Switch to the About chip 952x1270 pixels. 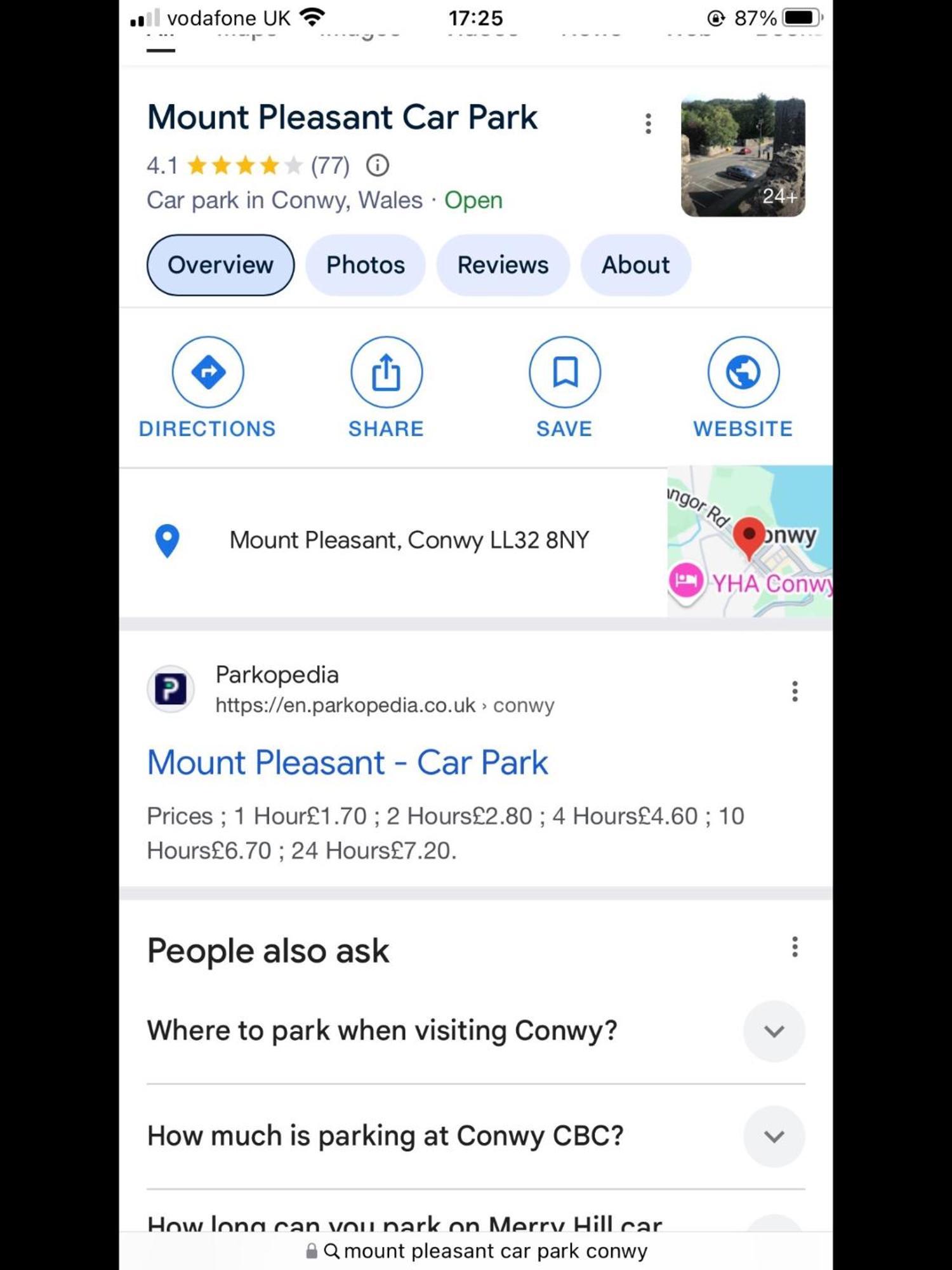pyautogui.click(x=635, y=265)
